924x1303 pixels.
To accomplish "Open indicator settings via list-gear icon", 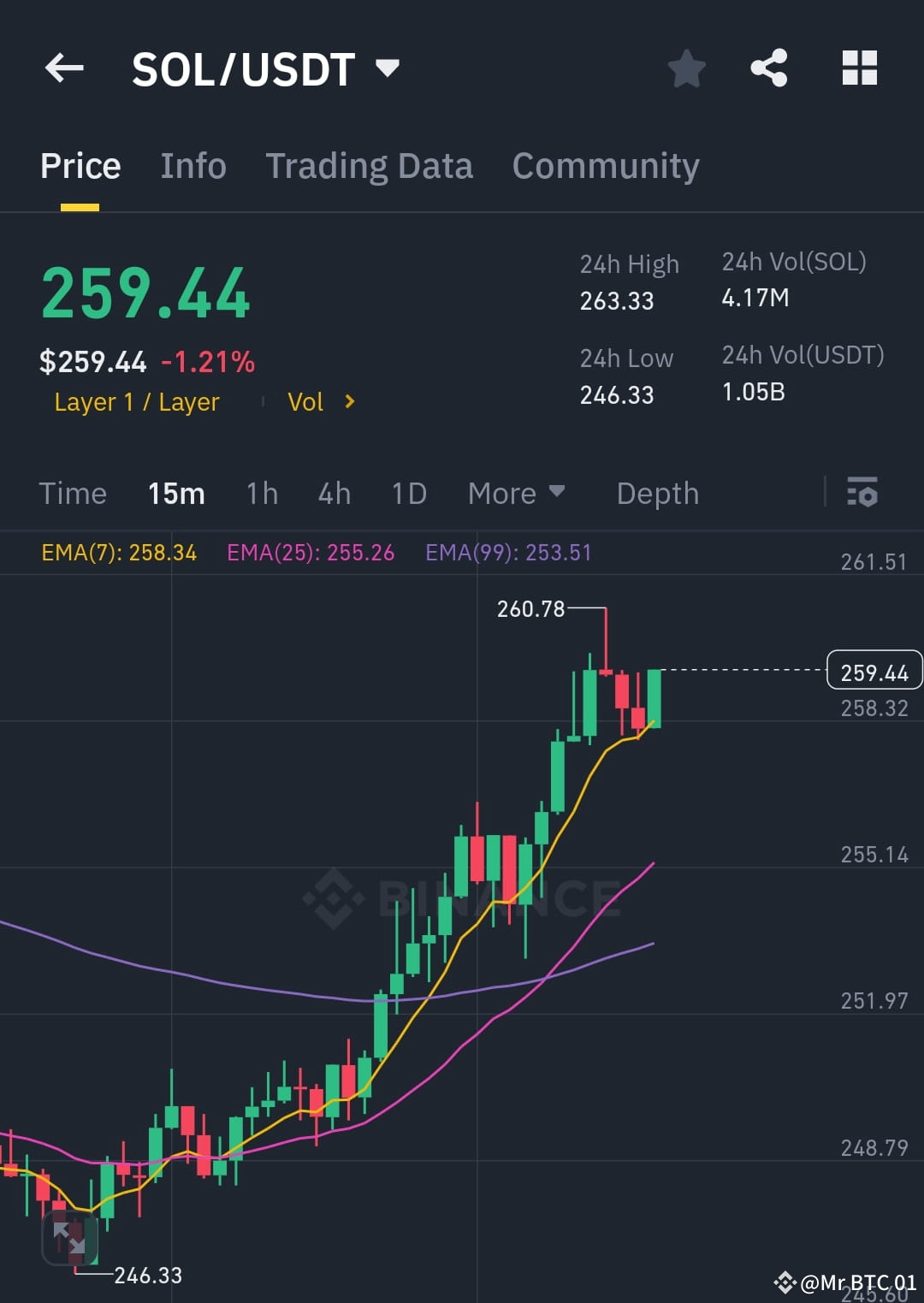I will (863, 493).
